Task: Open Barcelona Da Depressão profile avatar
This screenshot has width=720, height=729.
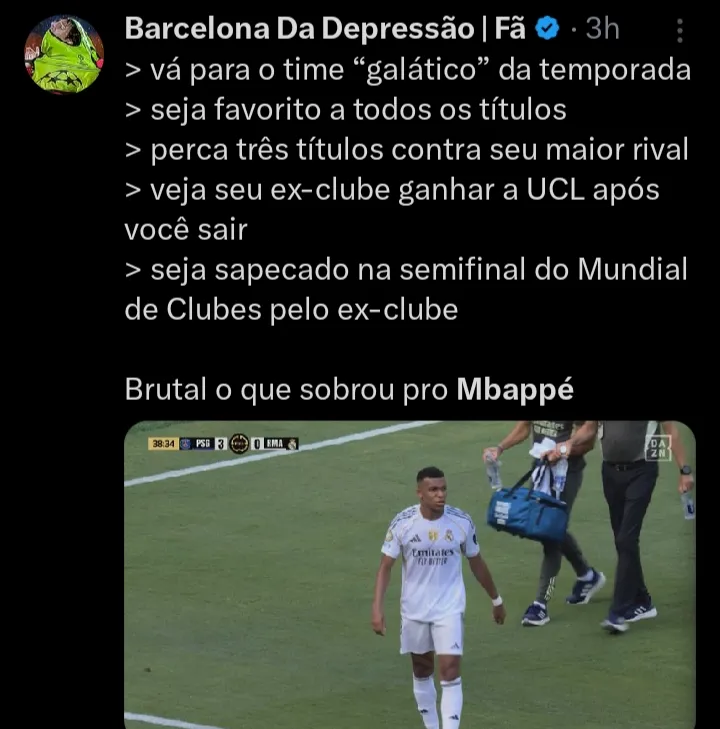Action: tap(64, 55)
